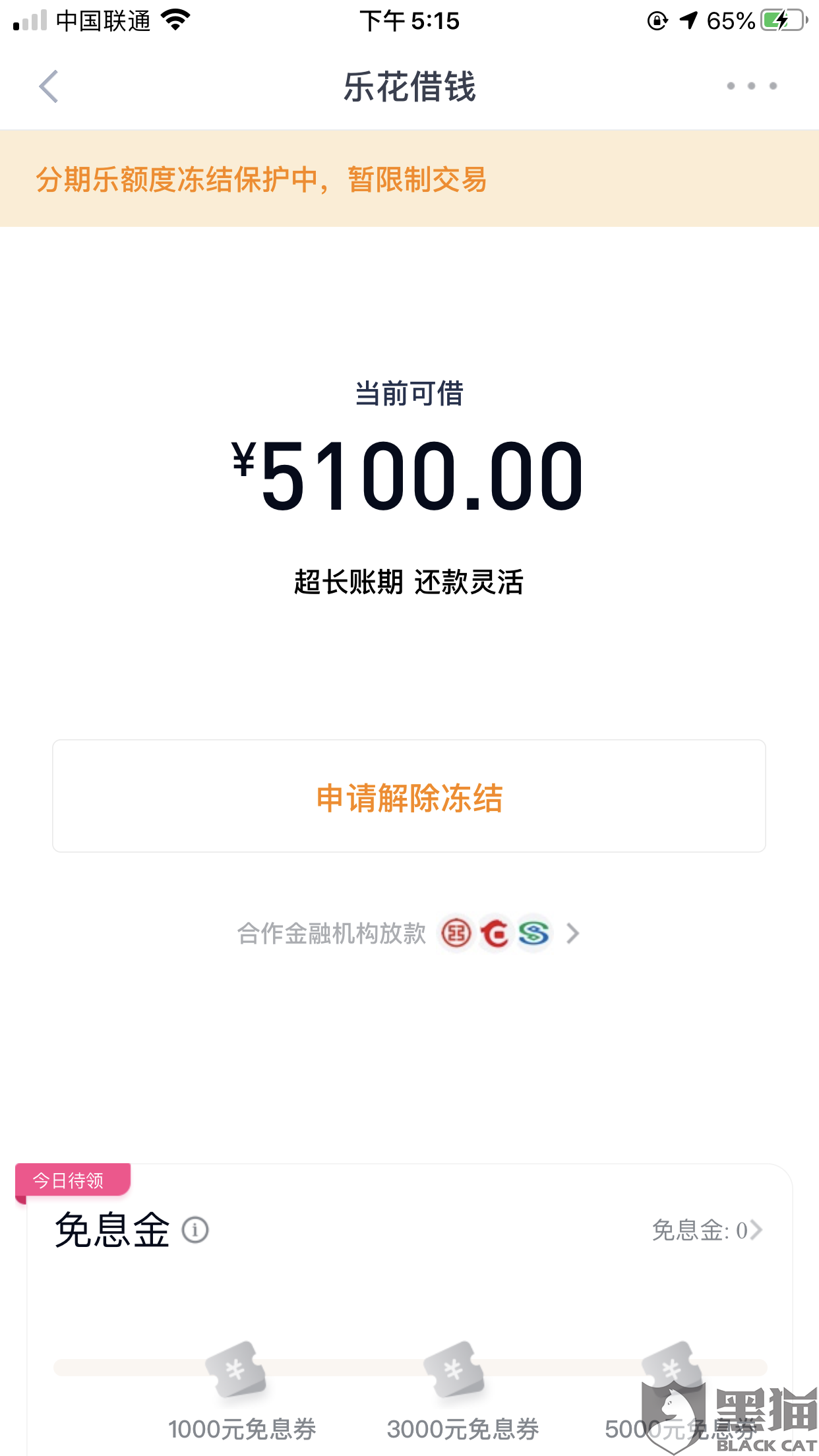
Task: Expand the 合作金融机构放款 partner list chevron
Action: [572, 933]
